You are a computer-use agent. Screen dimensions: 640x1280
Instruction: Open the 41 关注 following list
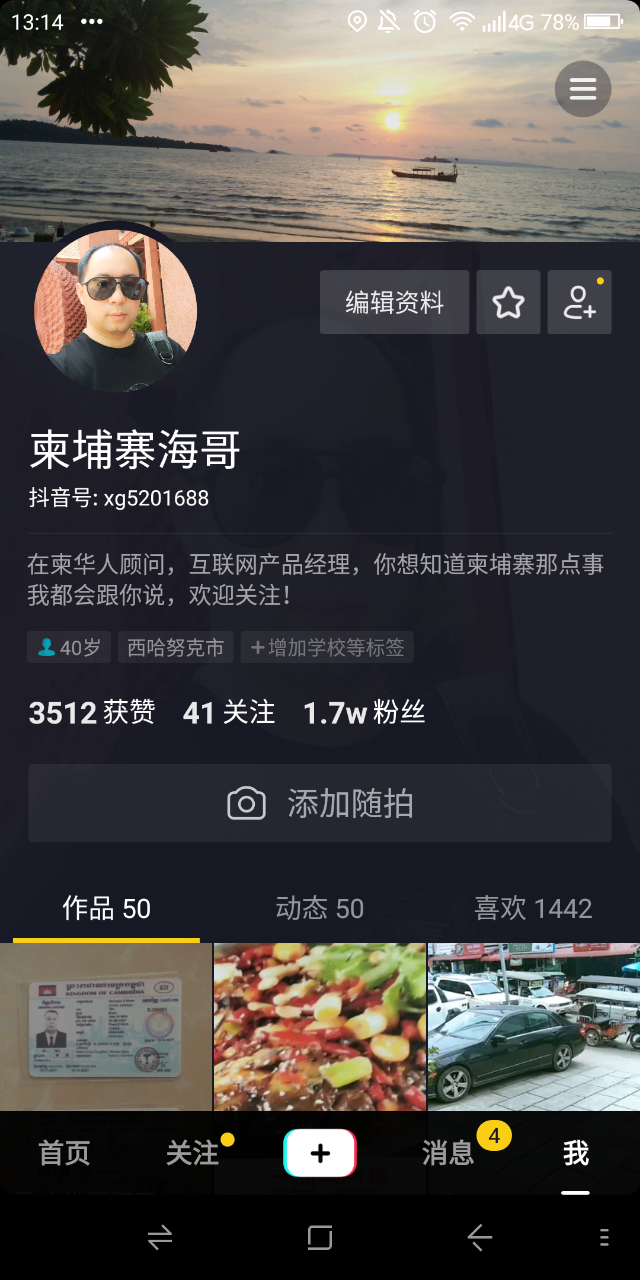[229, 712]
